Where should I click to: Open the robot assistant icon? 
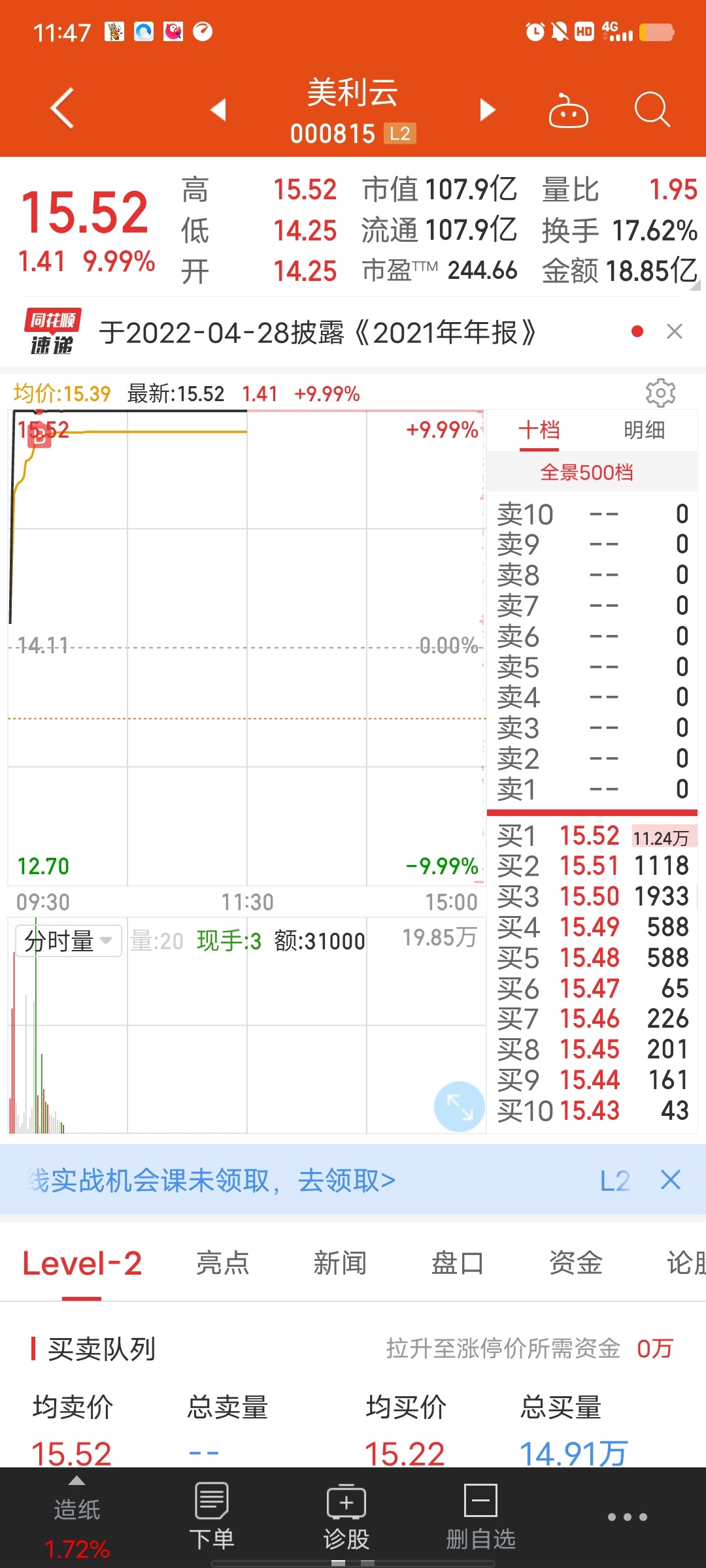(x=568, y=110)
